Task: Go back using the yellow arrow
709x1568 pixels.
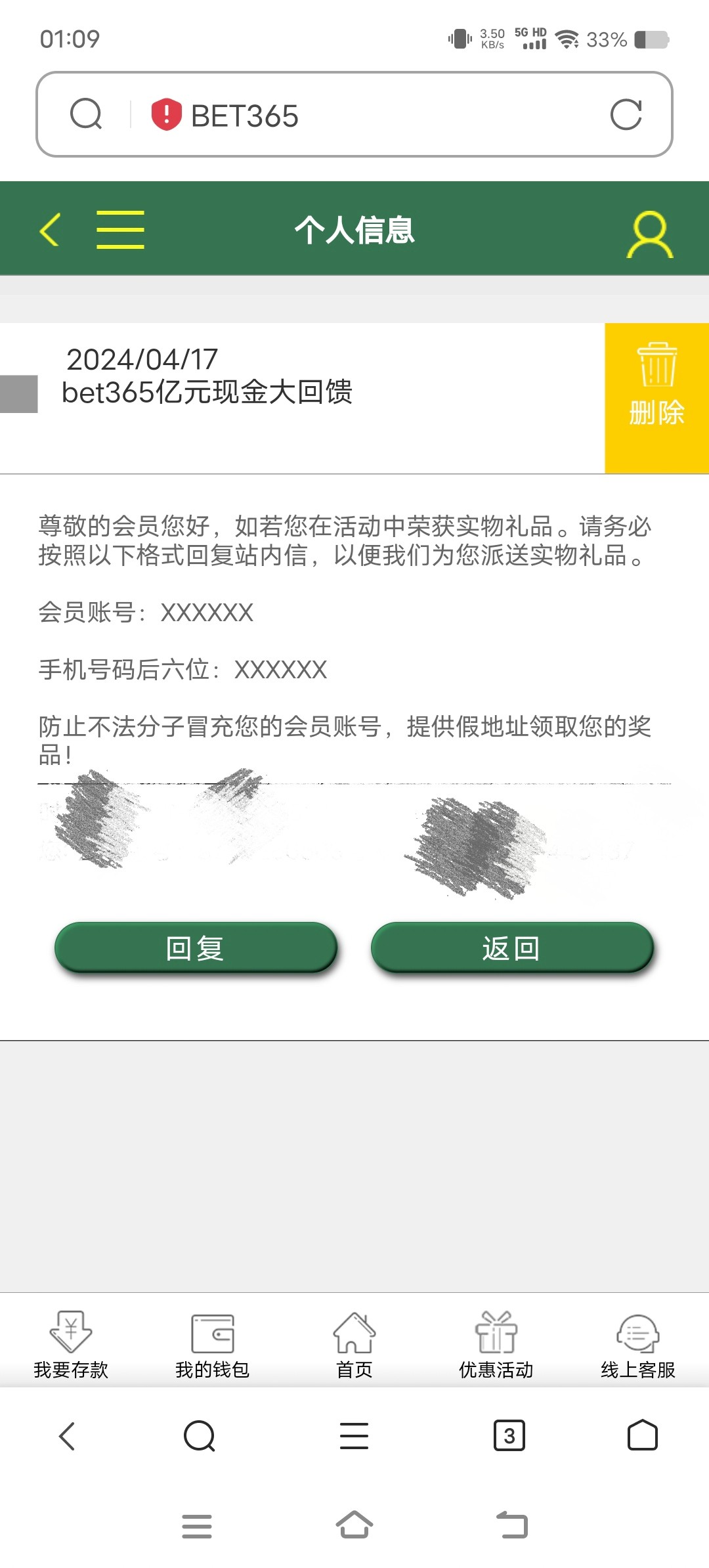Action: [51, 230]
